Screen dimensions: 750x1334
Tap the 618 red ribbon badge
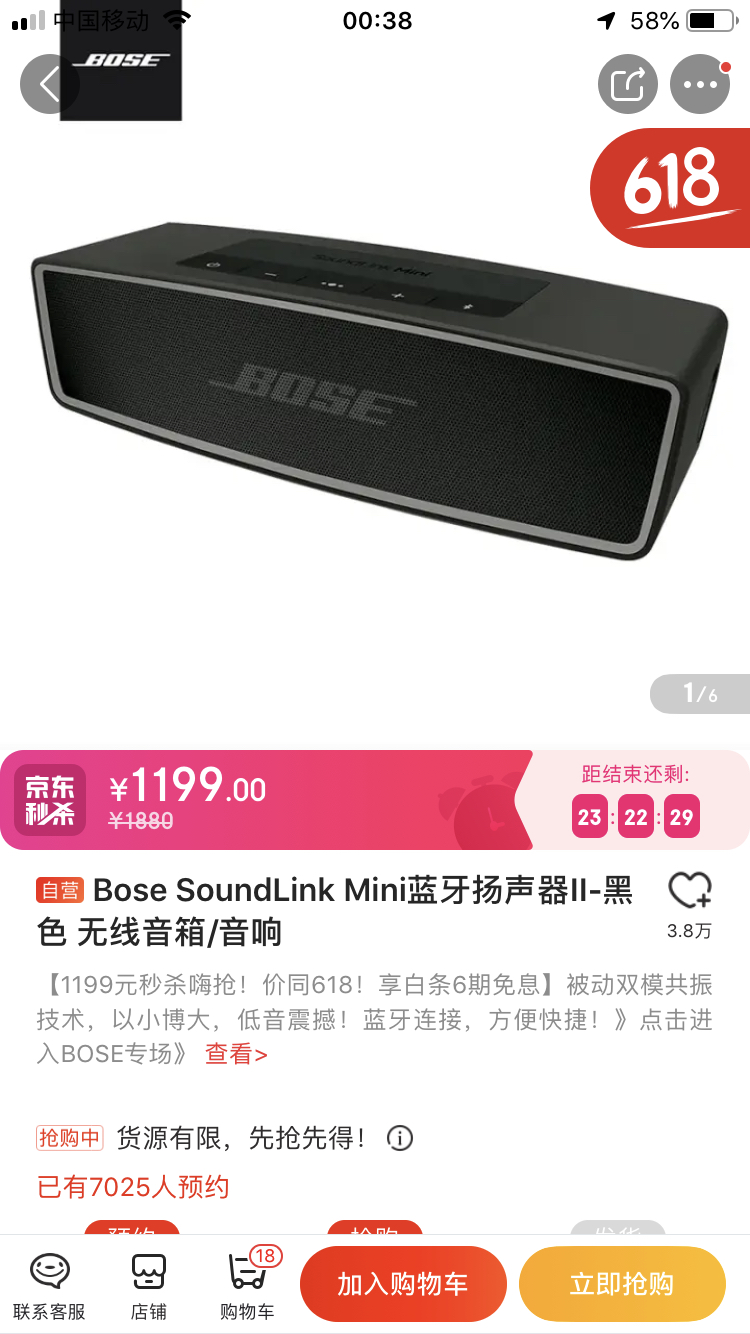pos(671,187)
